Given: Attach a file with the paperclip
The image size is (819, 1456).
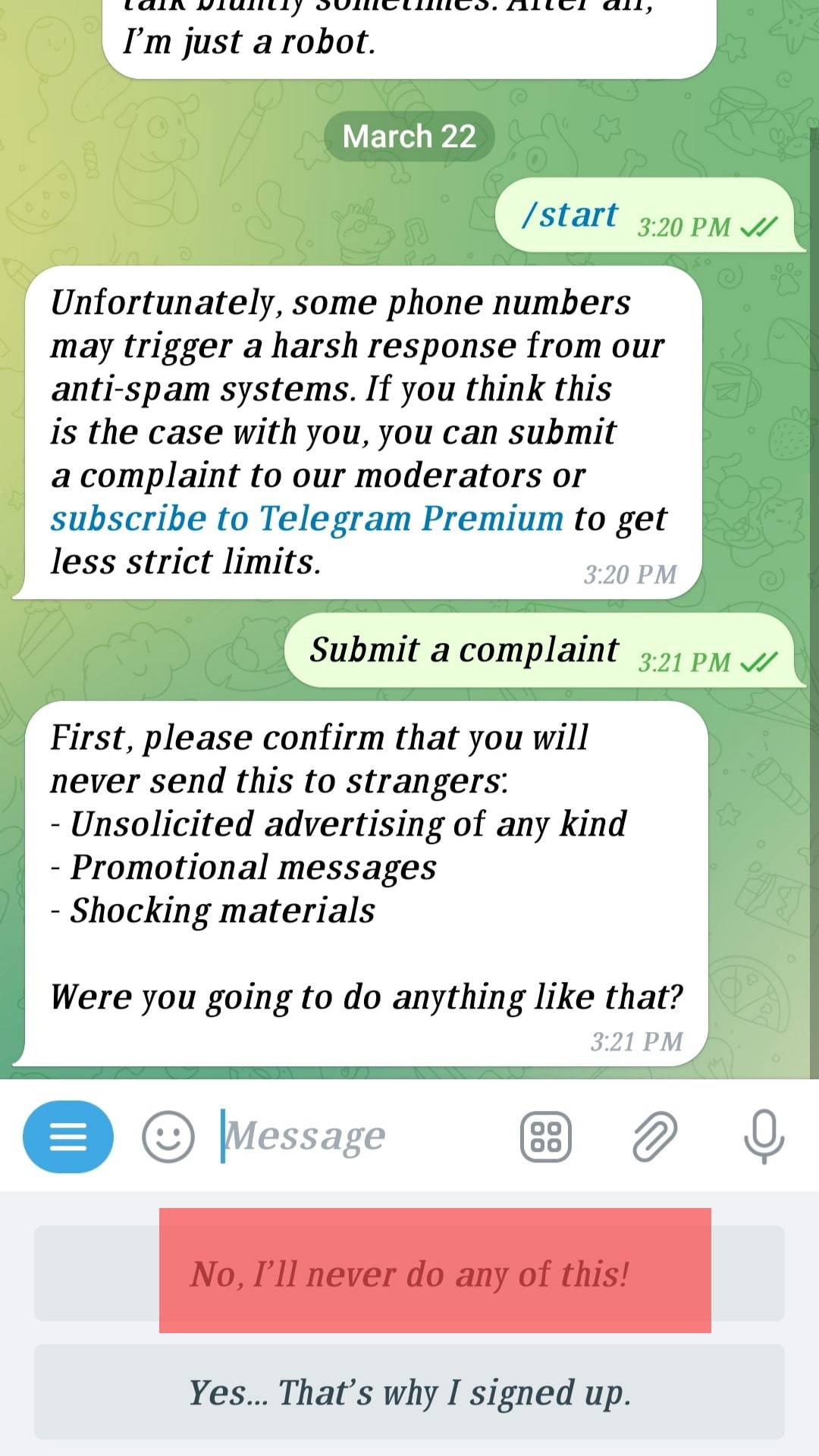Looking at the screenshot, I should tap(654, 1136).
